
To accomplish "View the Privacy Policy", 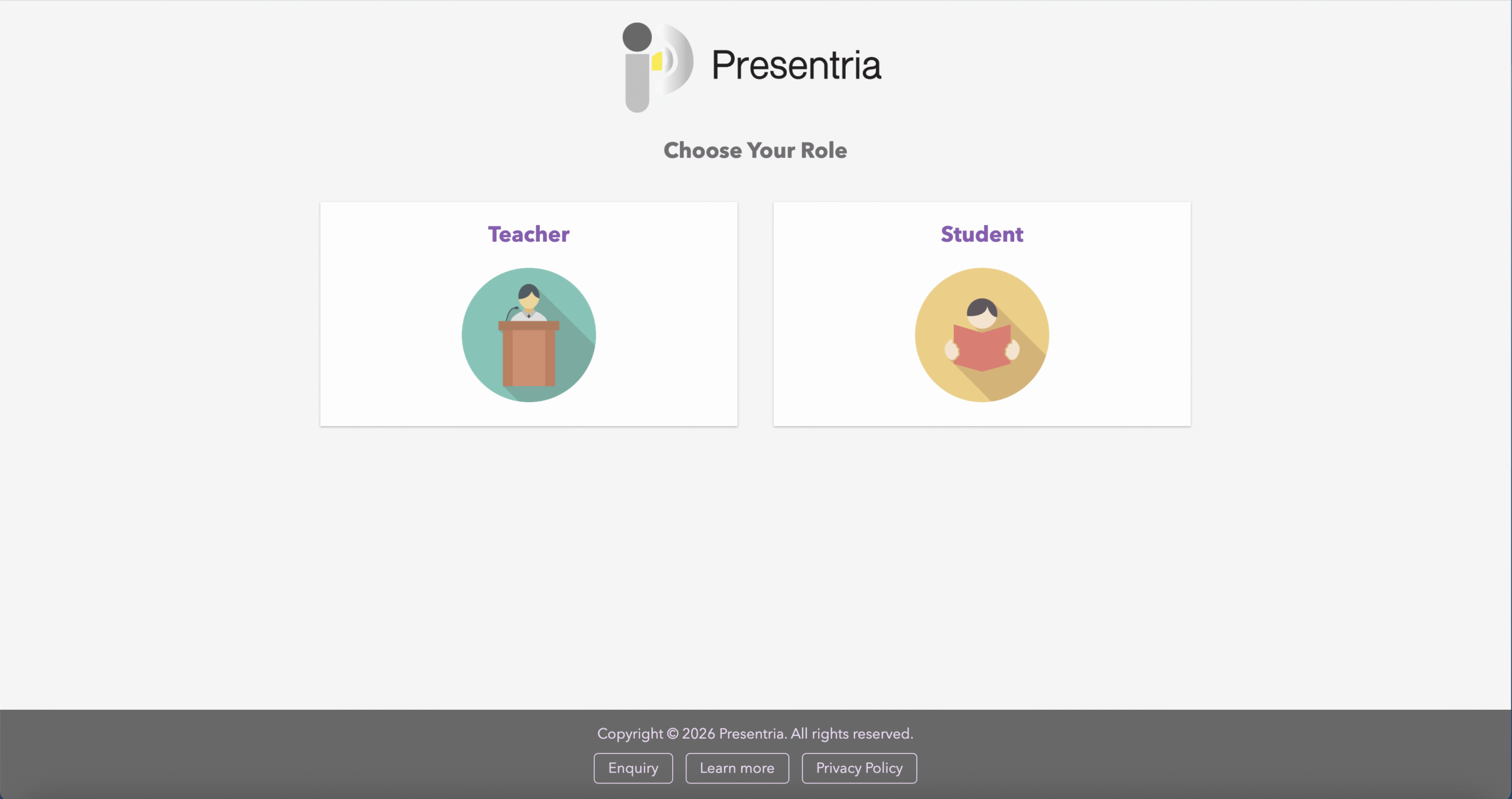I will tap(859, 768).
